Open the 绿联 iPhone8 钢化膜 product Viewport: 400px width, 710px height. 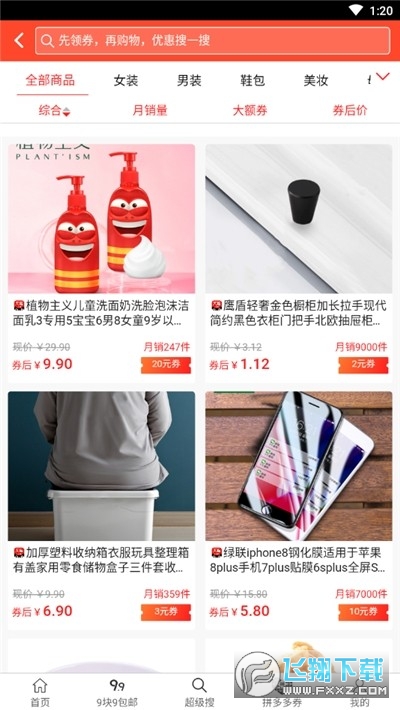click(x=299, y=510)
